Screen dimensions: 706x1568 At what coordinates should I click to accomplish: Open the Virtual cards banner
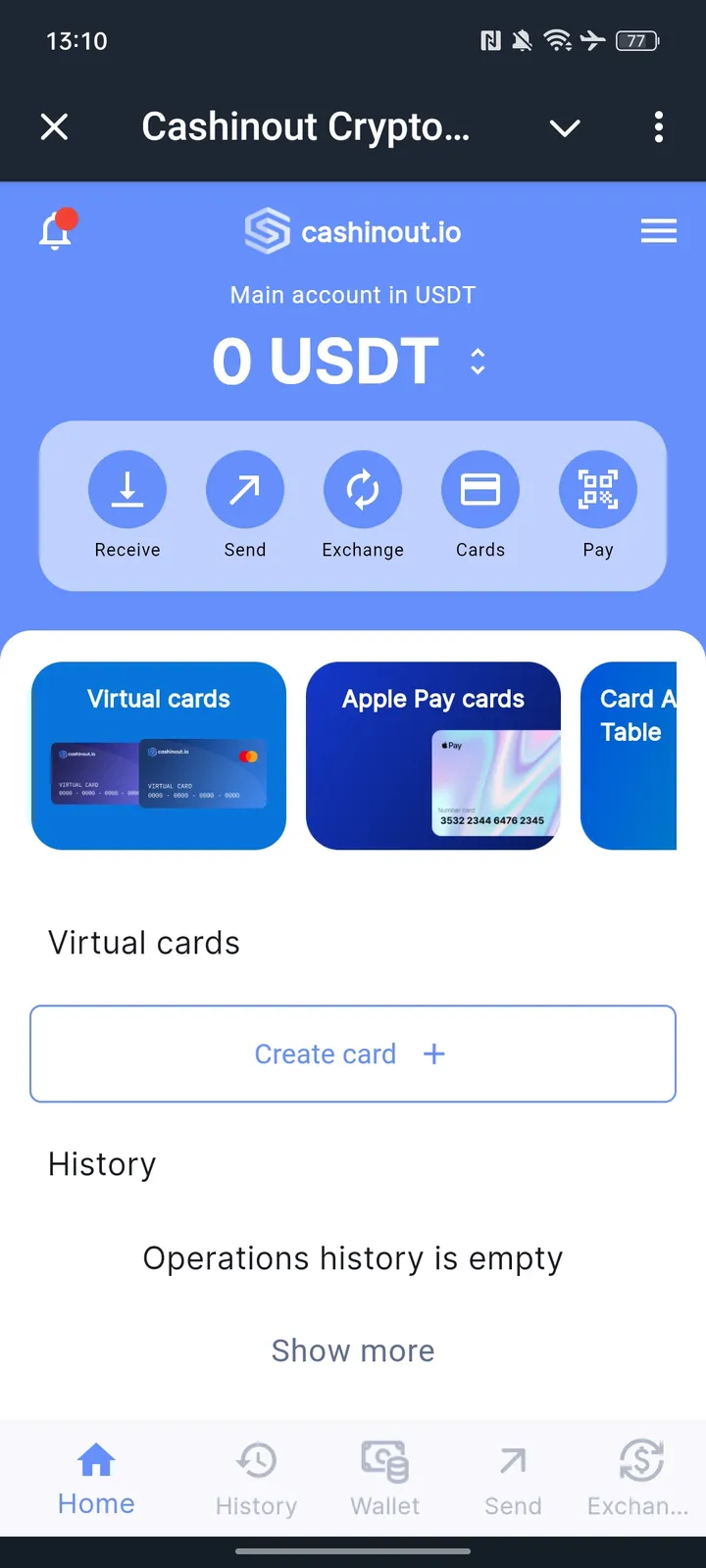click(159, 756)
